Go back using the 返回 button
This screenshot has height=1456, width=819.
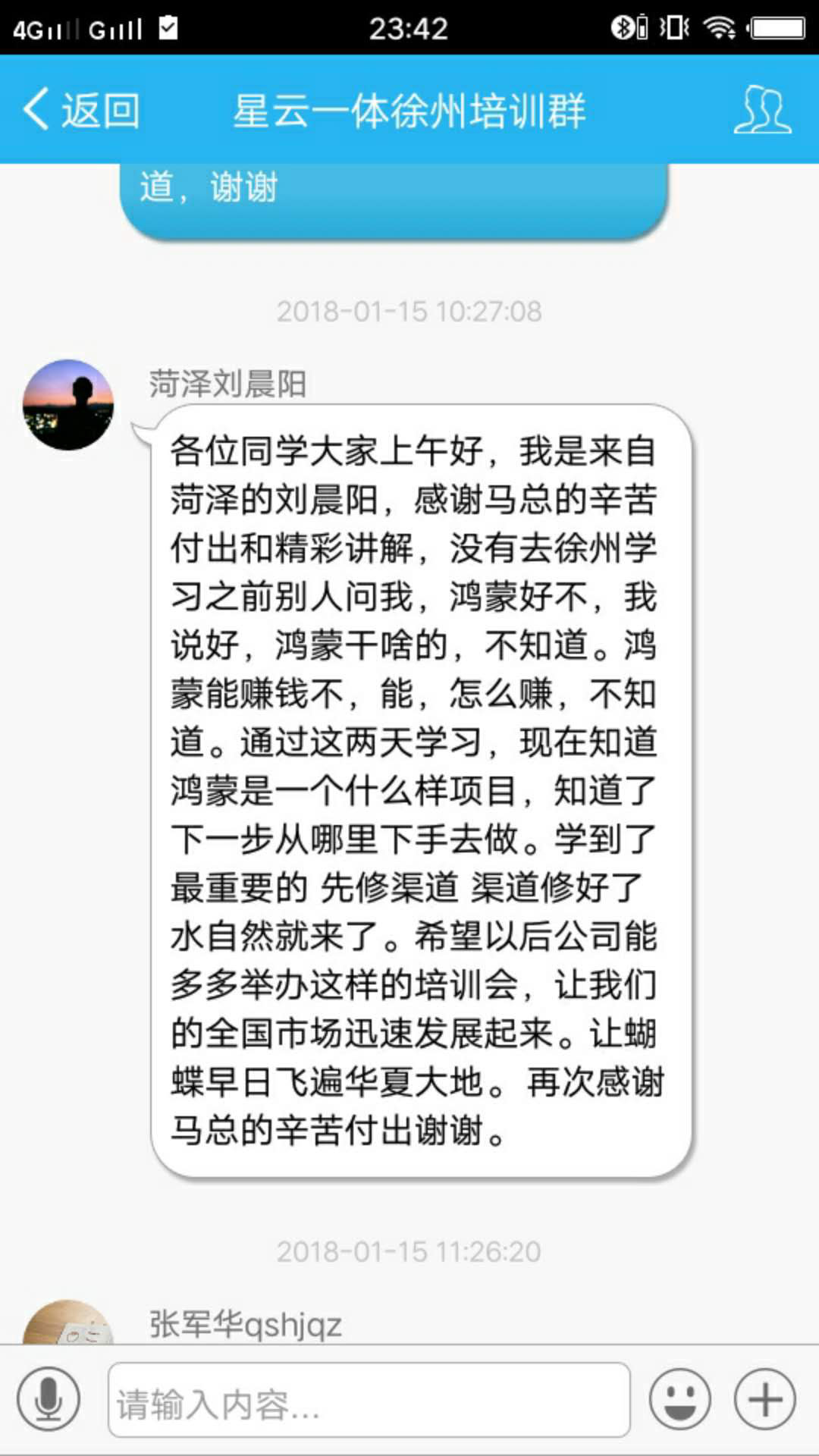[81, 110]
